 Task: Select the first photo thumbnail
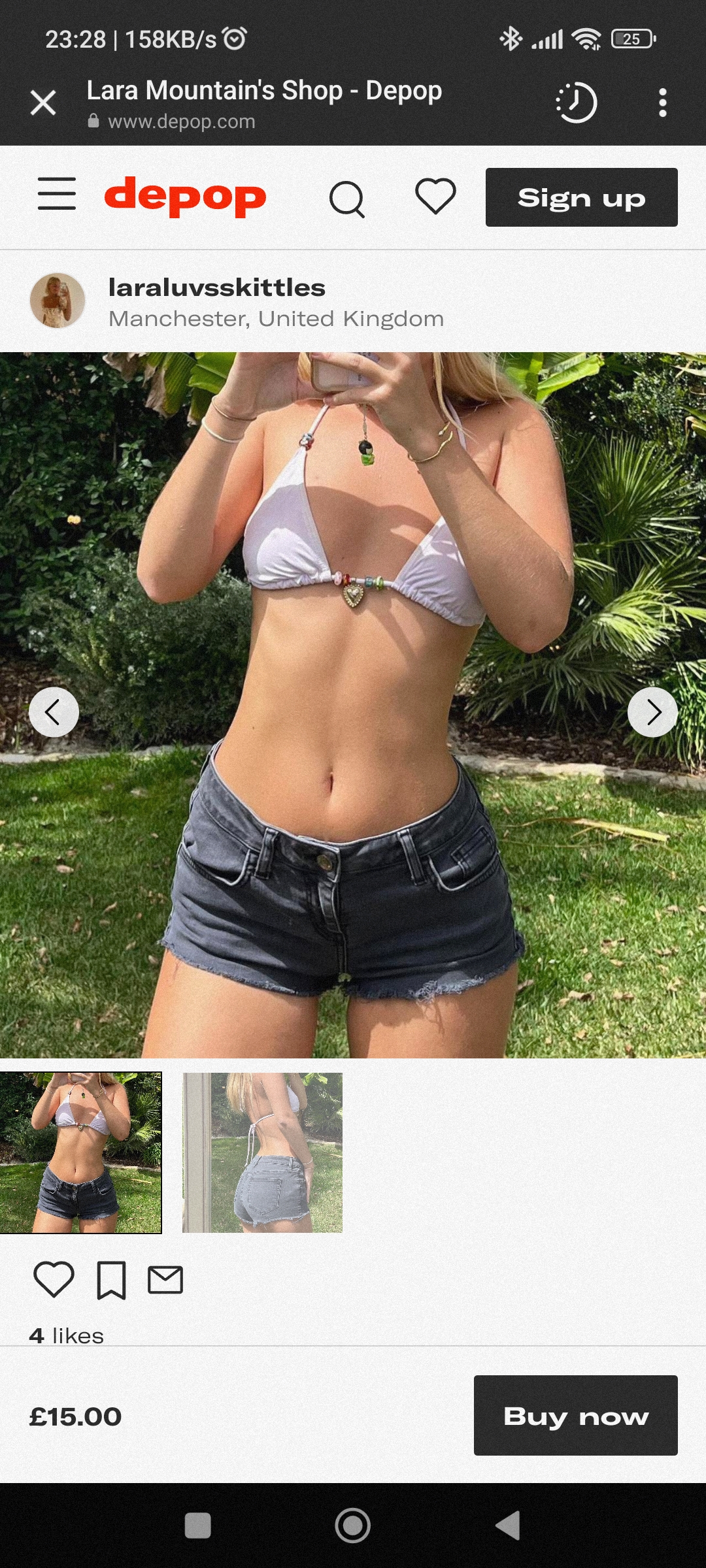point(80,1152)
